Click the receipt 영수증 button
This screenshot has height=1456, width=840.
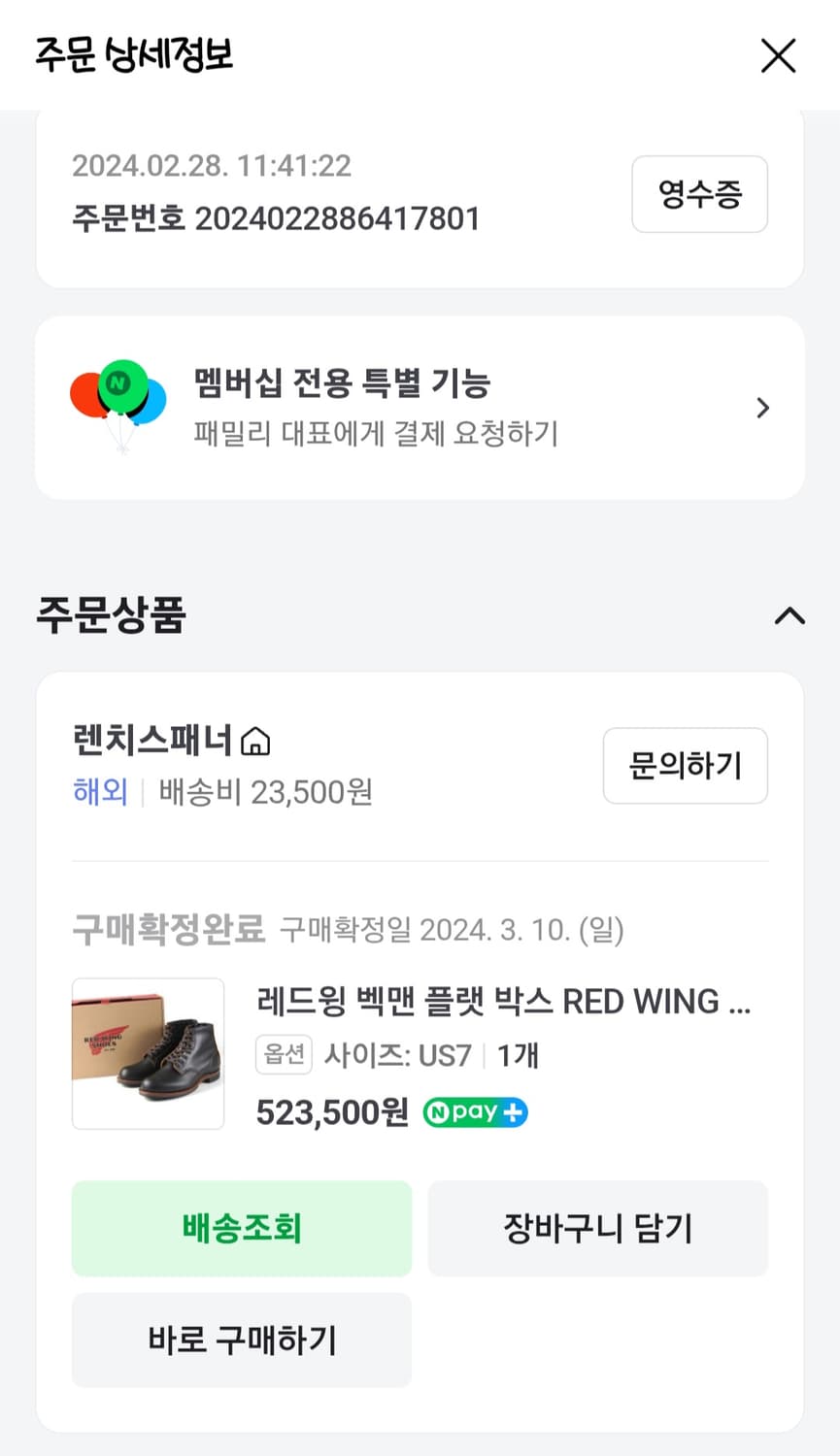699,194
